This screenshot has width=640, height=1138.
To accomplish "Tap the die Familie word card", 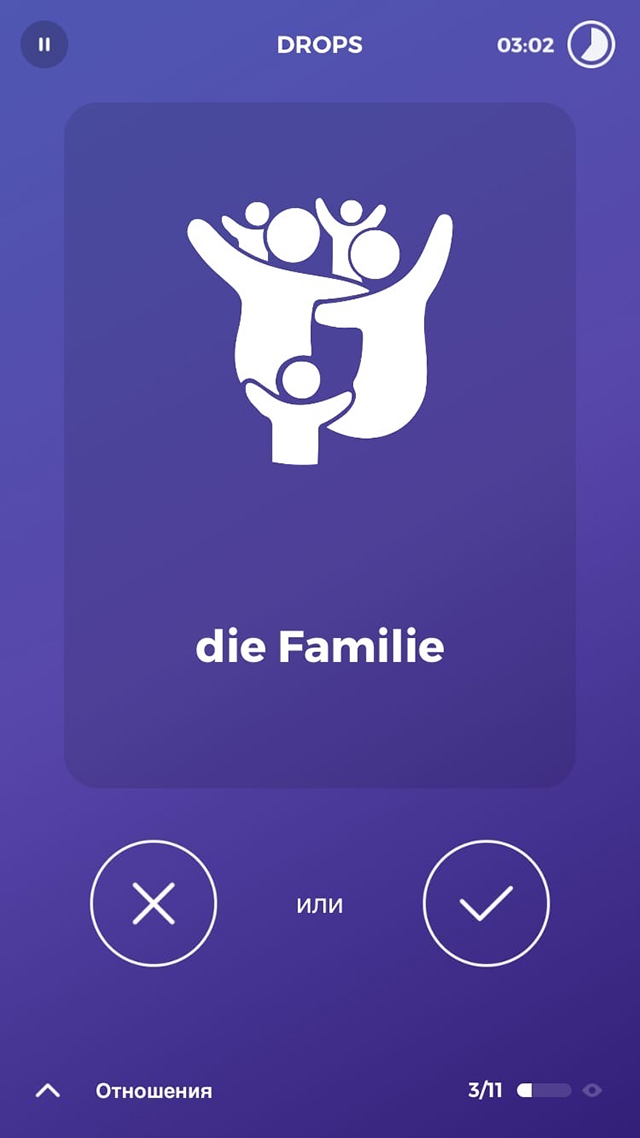I will (x=320, y=445).
